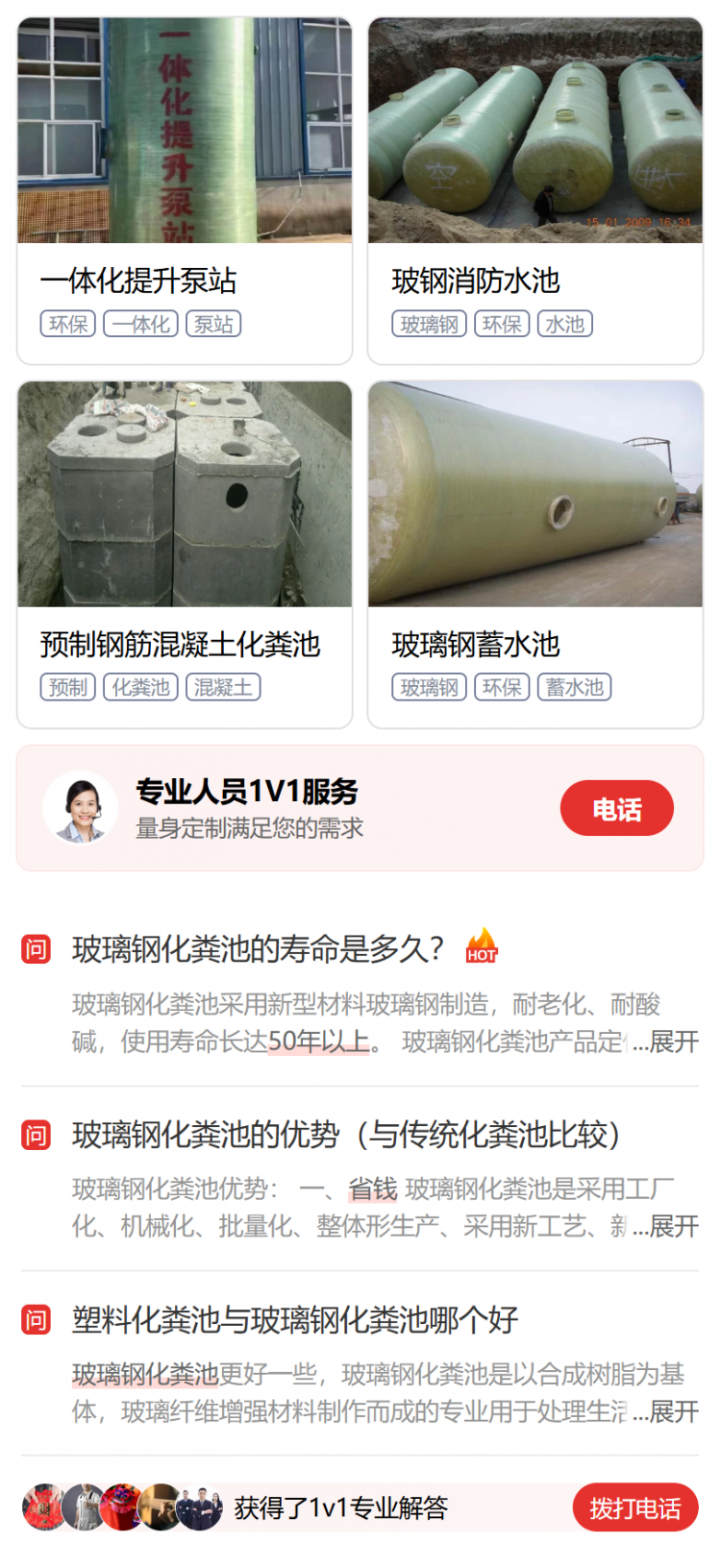Screen dimensions: 721x1568
Task: View the 玻璃钢蓄水池 product card
Action: pos(535,553)
